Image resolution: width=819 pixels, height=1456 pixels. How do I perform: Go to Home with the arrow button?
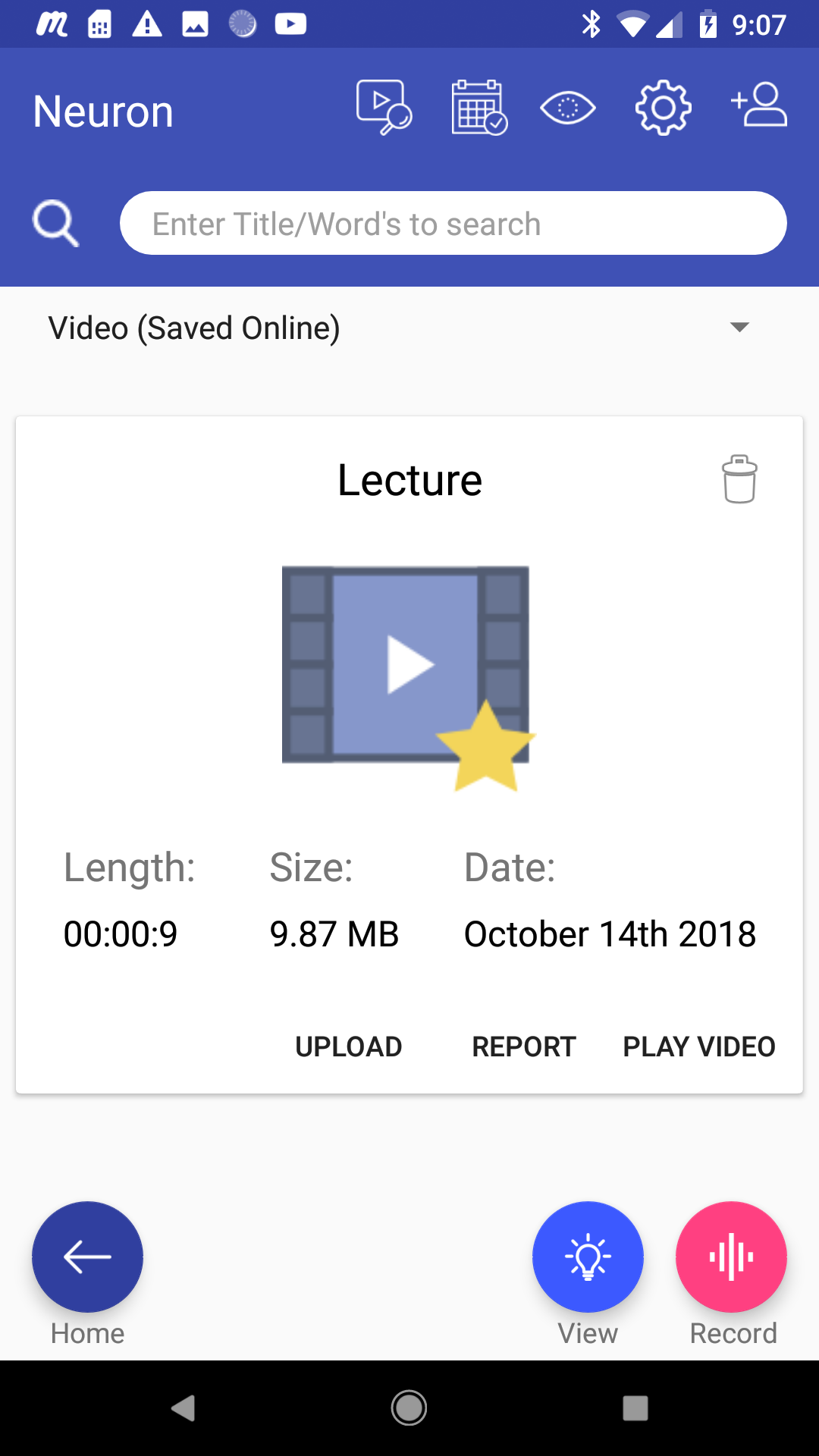(87, 1257)
